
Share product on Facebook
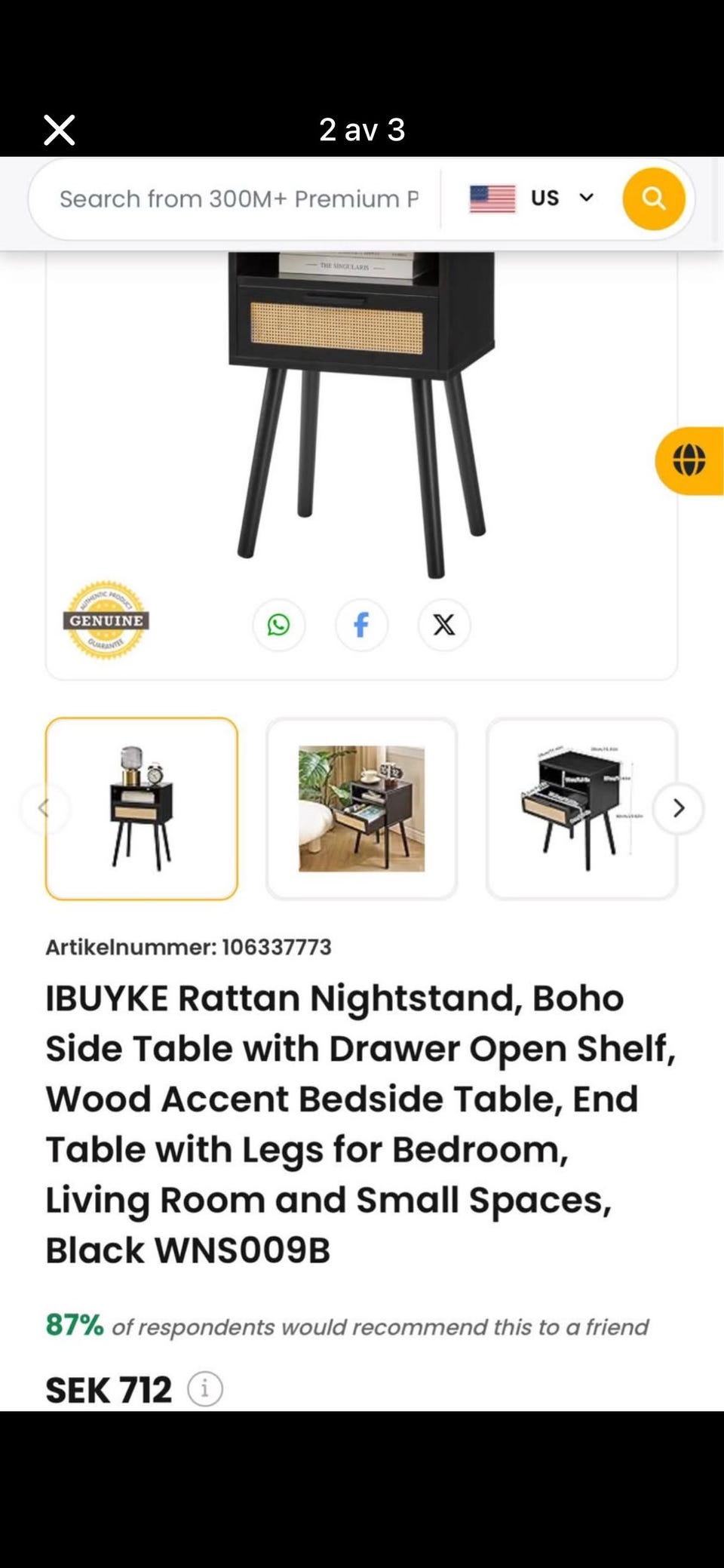tap(361, 625)
